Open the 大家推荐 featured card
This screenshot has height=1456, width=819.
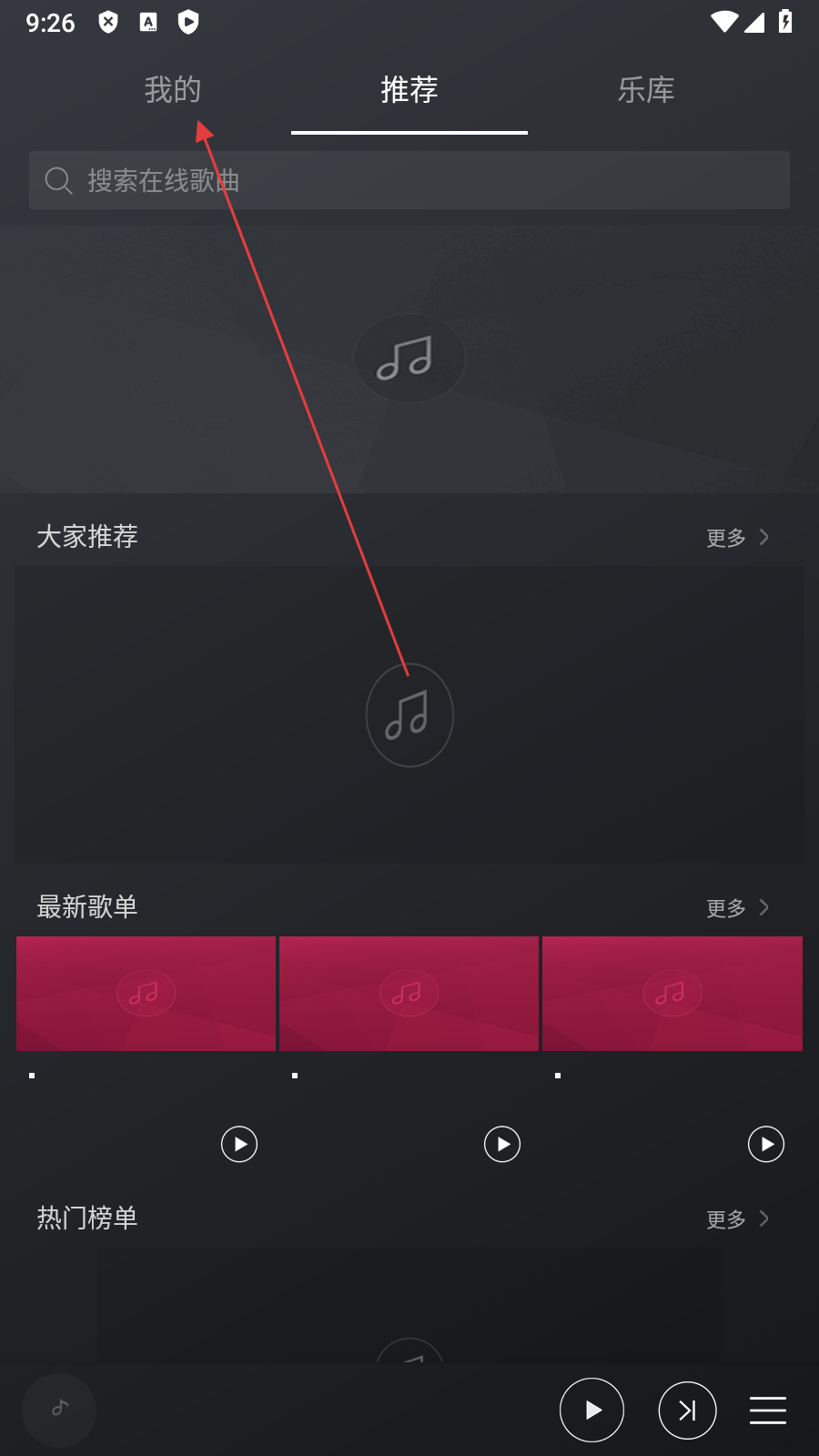[x=409, y=715]
